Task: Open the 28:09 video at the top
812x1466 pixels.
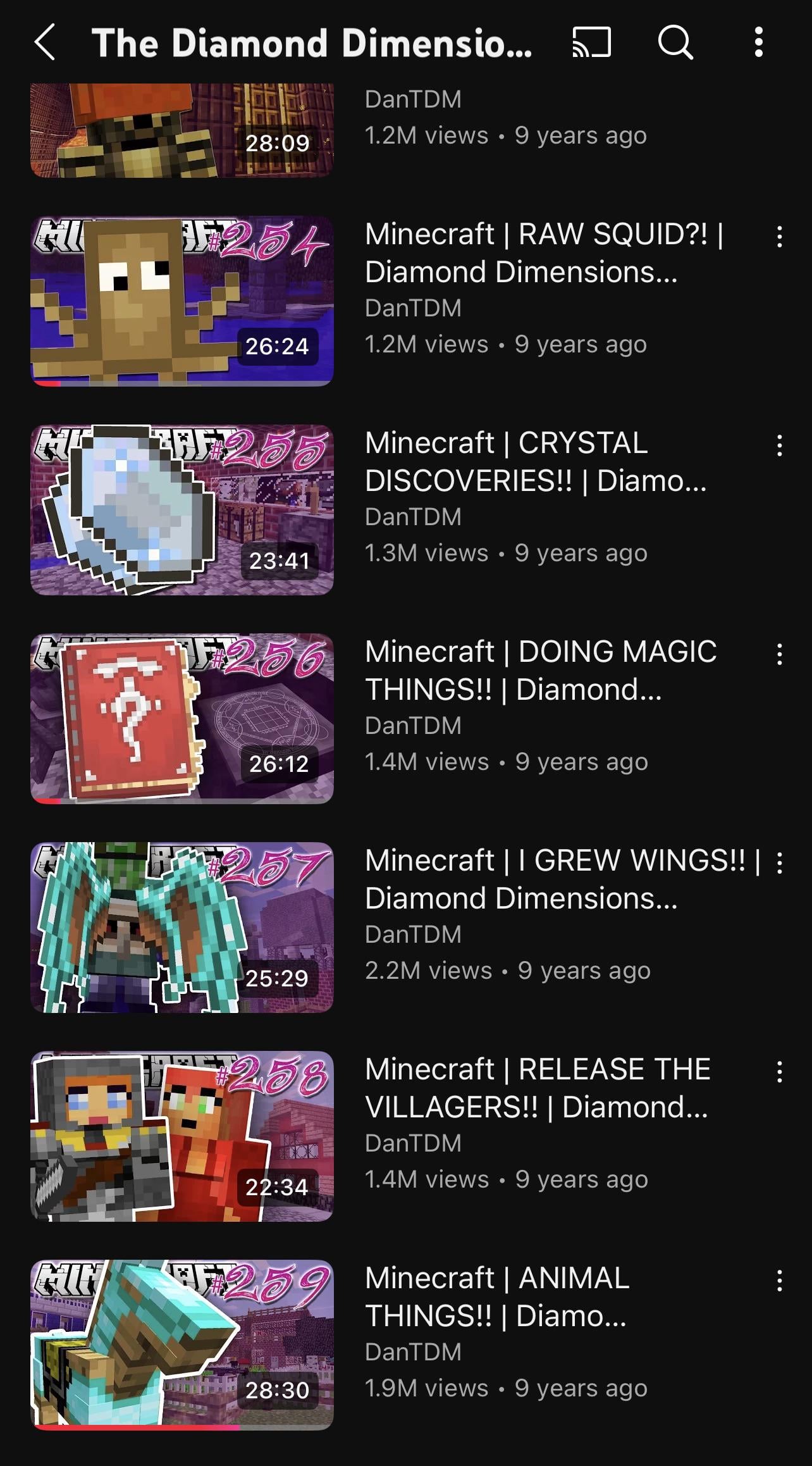Action: point(182,130)
